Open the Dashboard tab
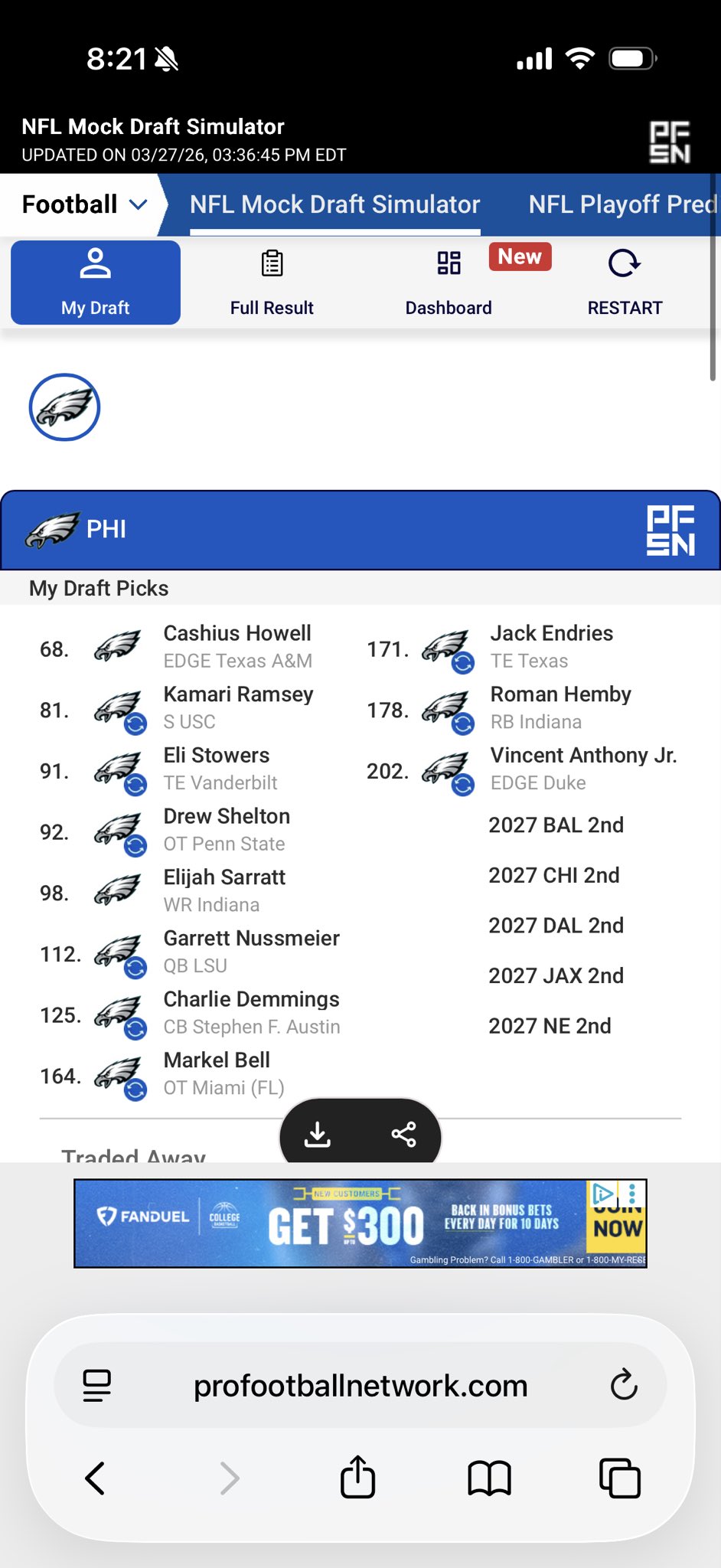Screen dimensions: 721x1568 [449, 283]
